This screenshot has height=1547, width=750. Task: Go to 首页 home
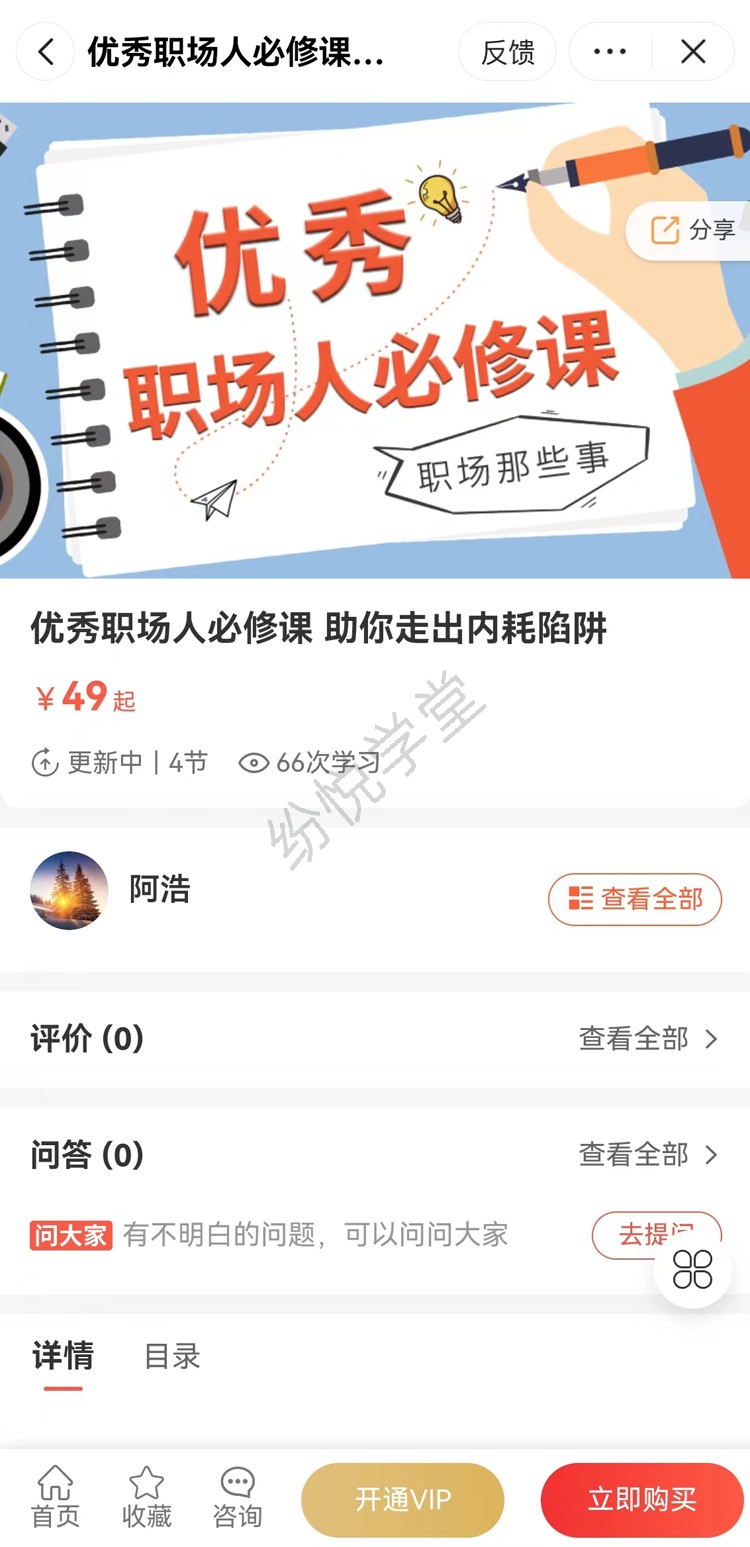[x=55, y=1497]
